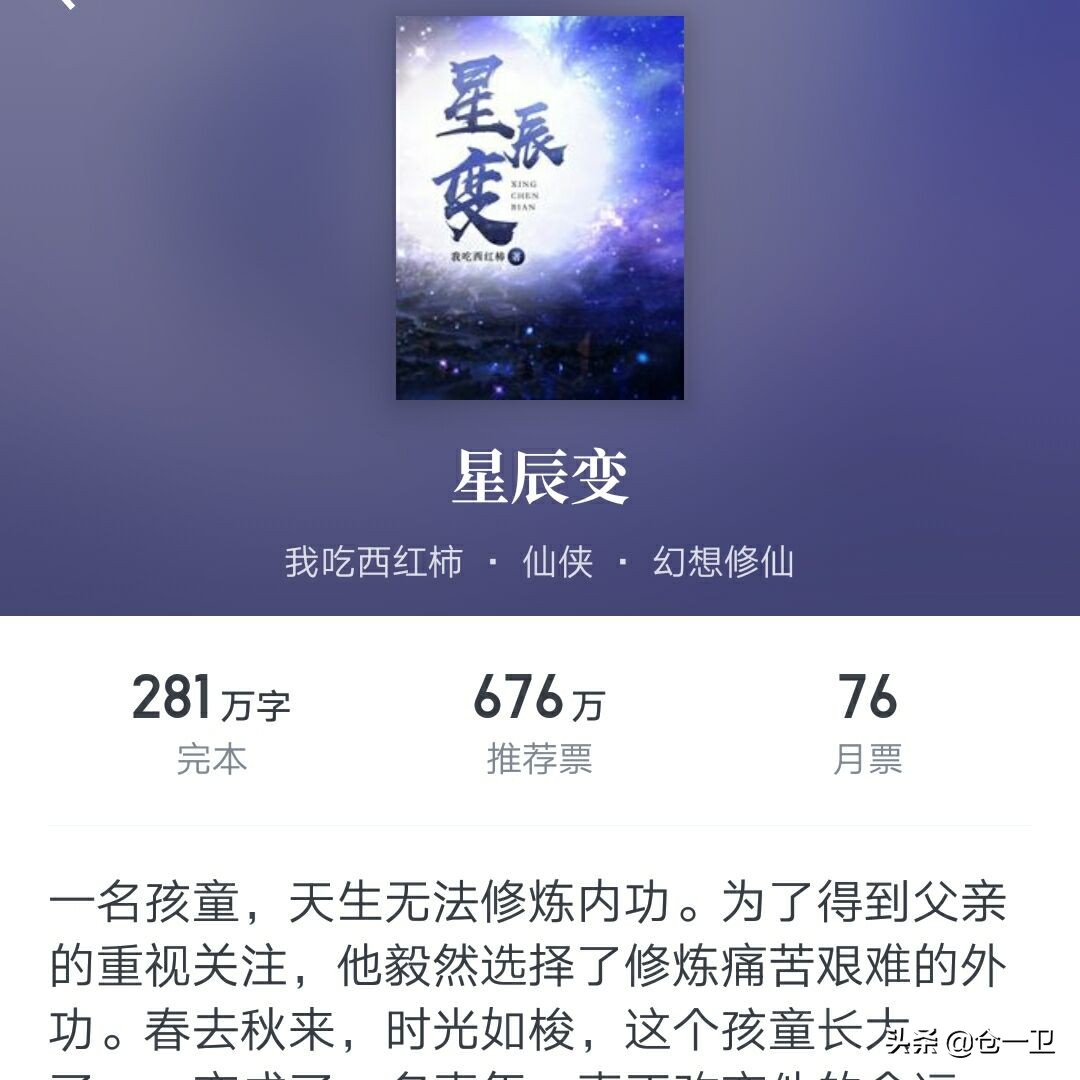View author 我吃西红柿's page
The height and width of the screenshot is (1080, 1080).
(374, 562)
